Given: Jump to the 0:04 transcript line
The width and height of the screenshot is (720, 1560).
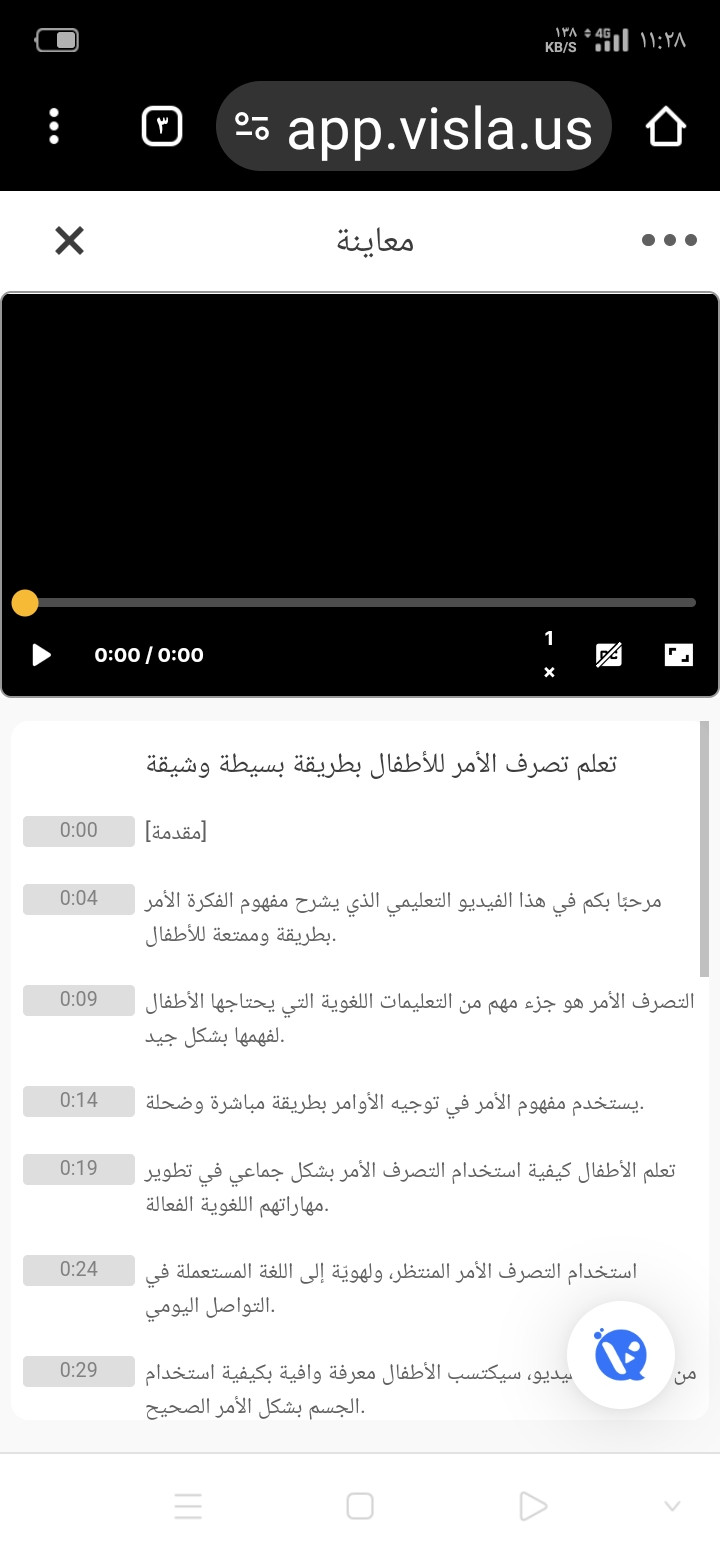Looking at the screenshot, I should [79, 898].
